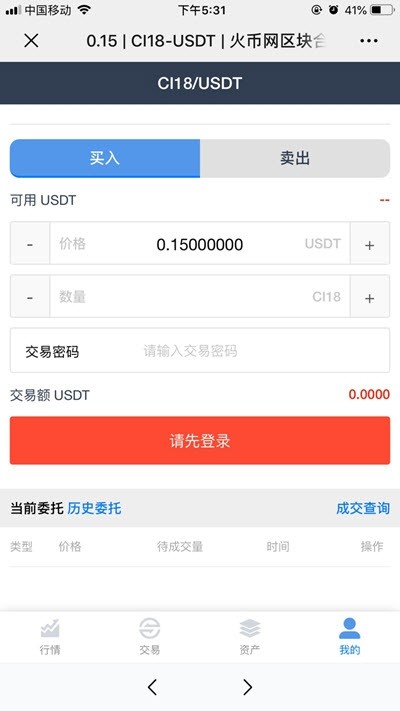Open the 资产 assets tab

point(250,637)
